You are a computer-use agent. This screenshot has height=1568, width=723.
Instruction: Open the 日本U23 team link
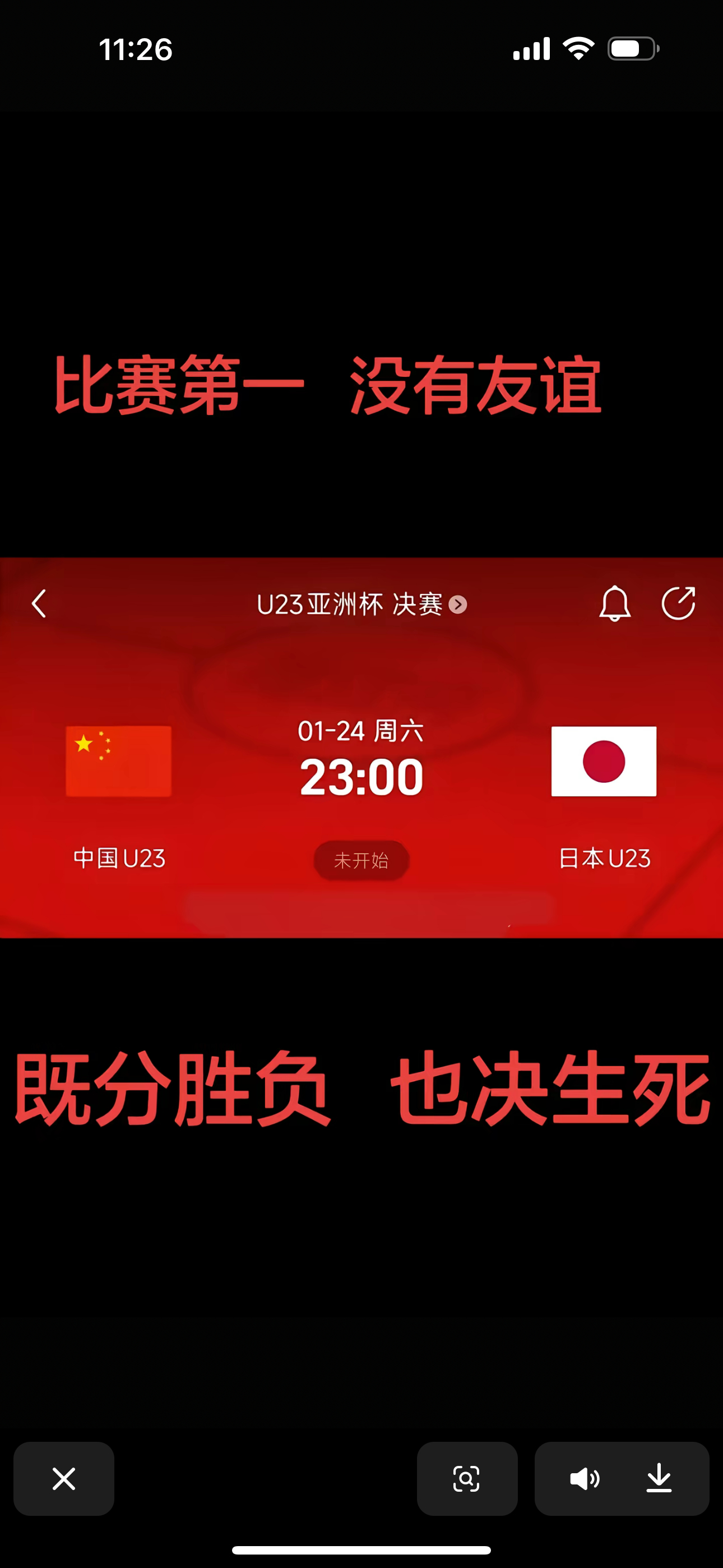[x=603, y=858]
